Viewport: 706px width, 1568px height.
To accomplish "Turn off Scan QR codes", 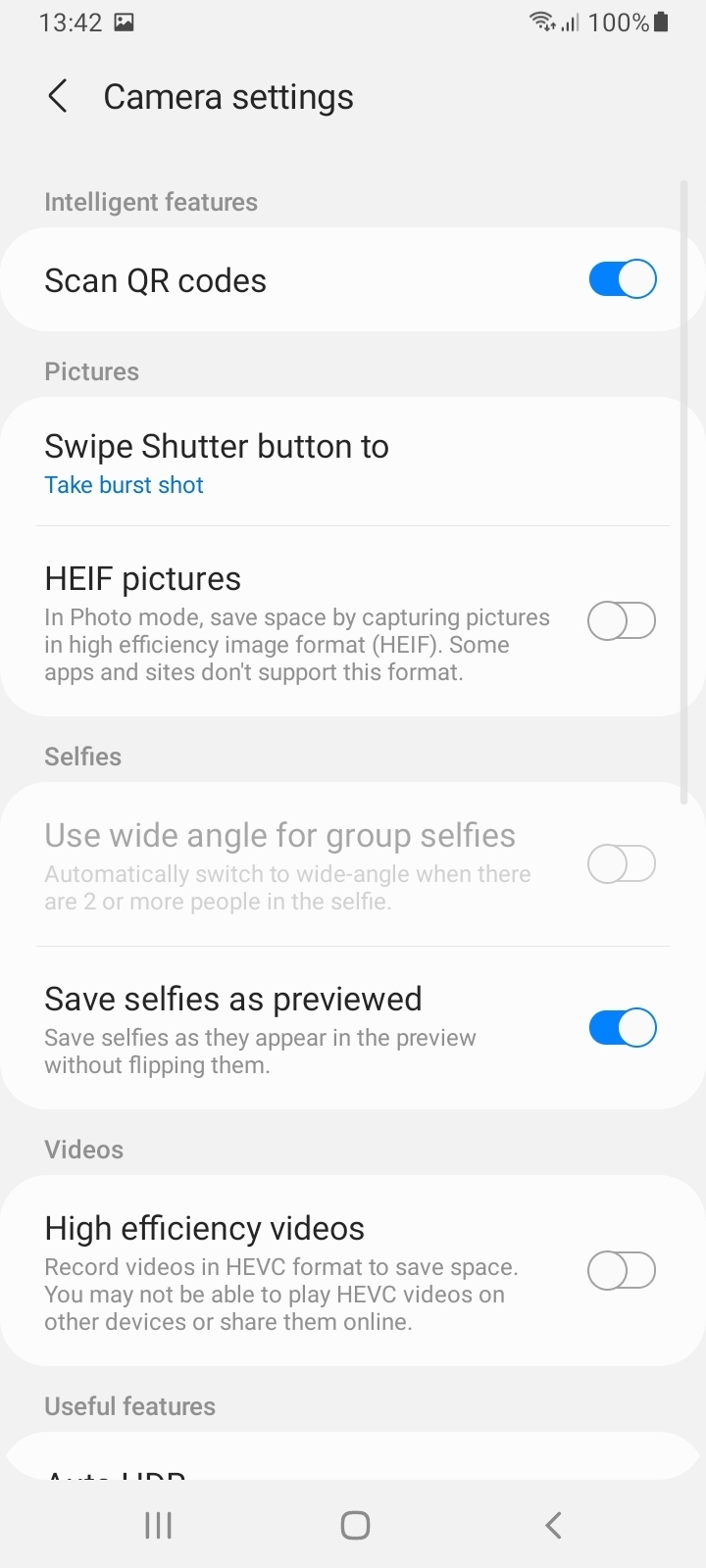I will tap(622, 279).
